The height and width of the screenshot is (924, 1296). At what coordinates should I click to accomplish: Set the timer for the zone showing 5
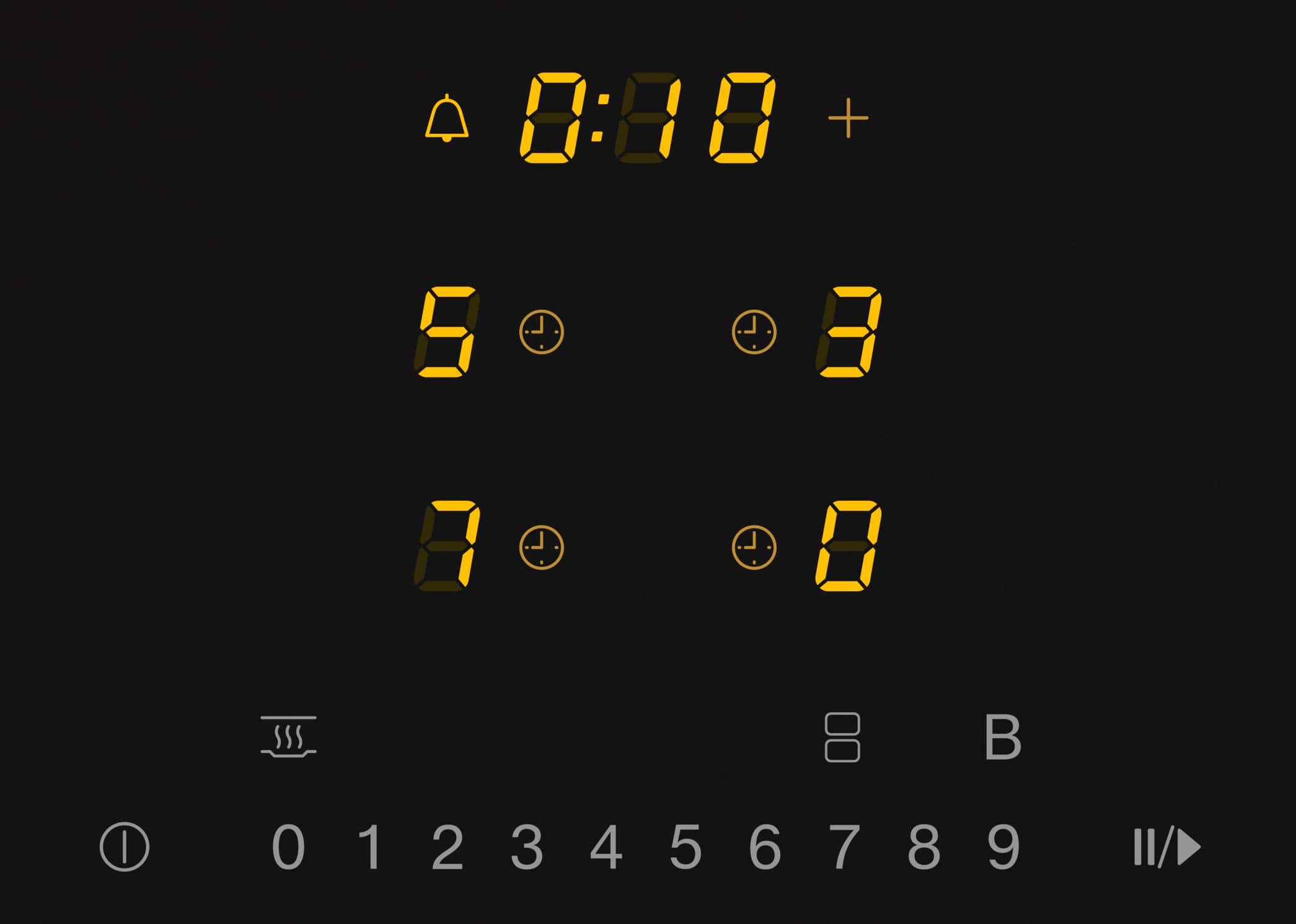pyautogui.click(x=541, y=332)
